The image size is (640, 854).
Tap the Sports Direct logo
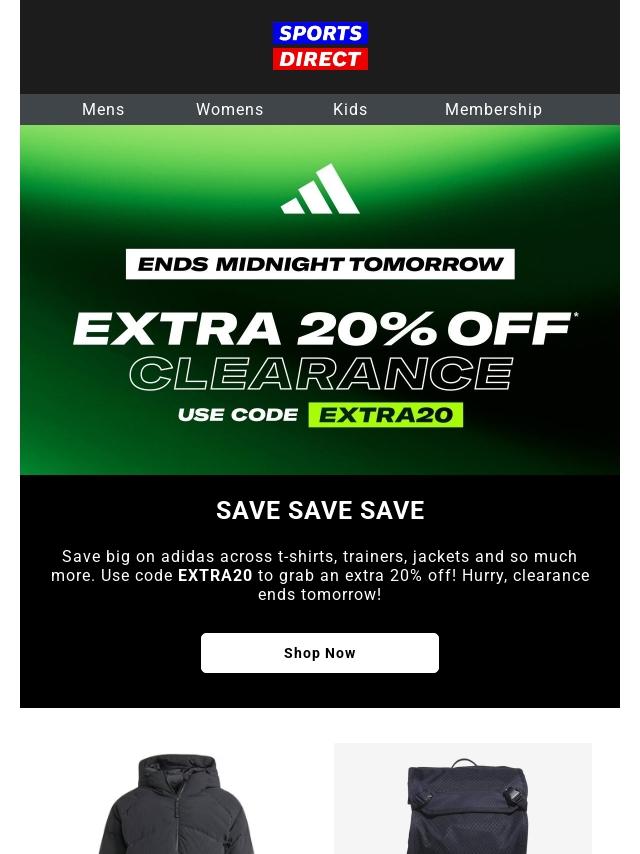pos(320,47)
